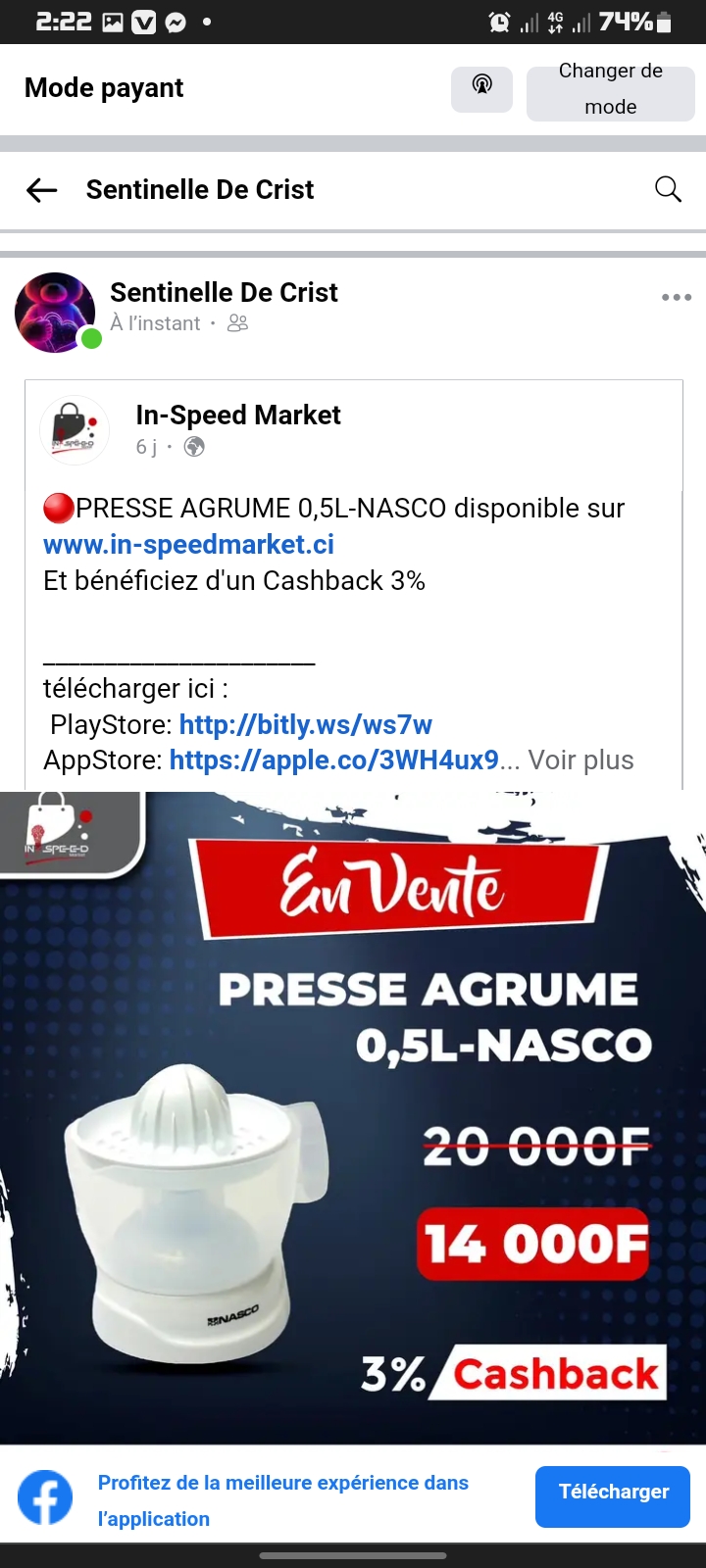Tap the Changer de mode button
Viewport: 706px width, 1568px height.
click(x=610, y=89)
